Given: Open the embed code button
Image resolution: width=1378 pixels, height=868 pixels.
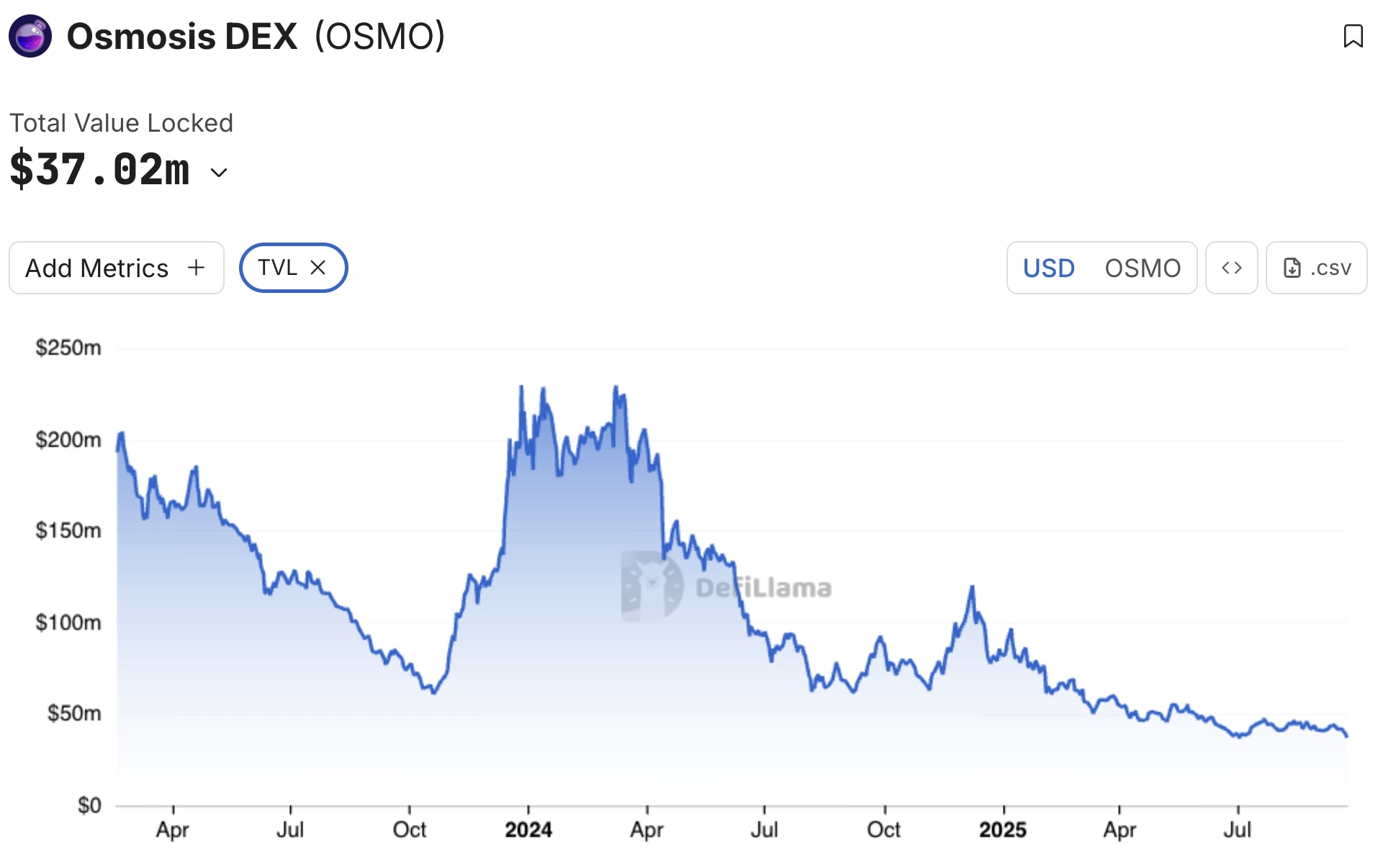Looking at the screenshot, I should [1231, 268].
